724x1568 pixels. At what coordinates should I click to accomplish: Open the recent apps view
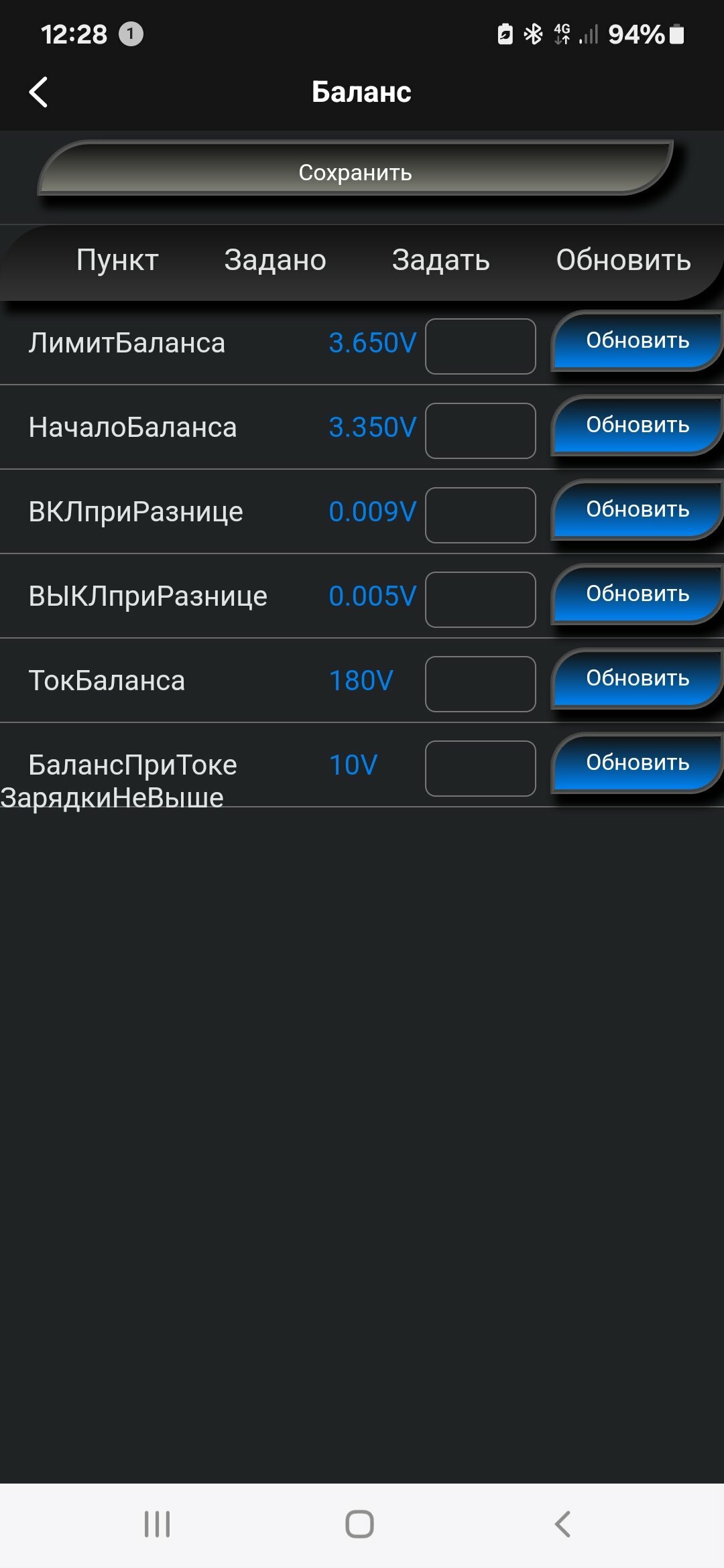pos(158,1524)
